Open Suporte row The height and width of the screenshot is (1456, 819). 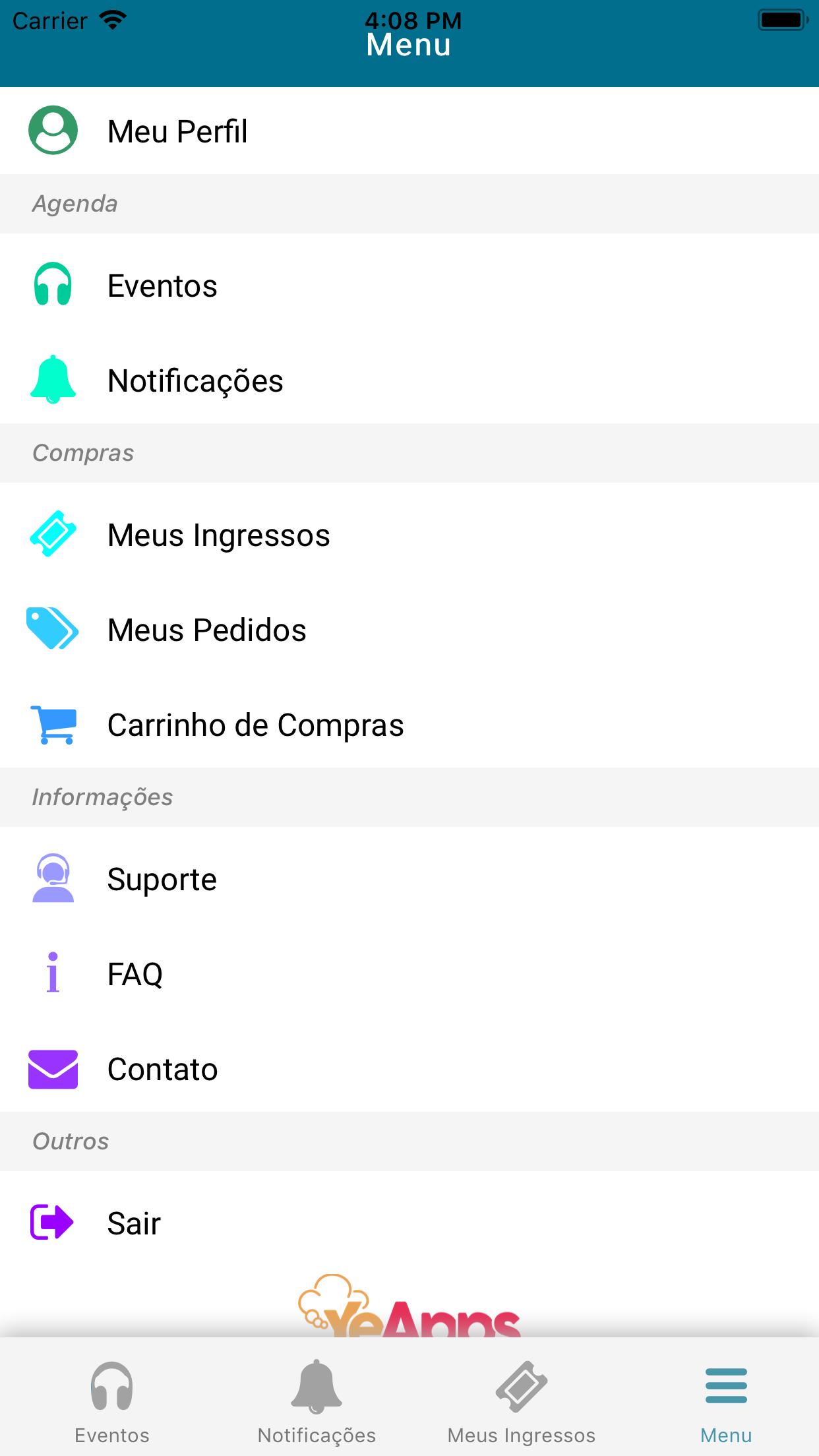[x=409, y=879]
